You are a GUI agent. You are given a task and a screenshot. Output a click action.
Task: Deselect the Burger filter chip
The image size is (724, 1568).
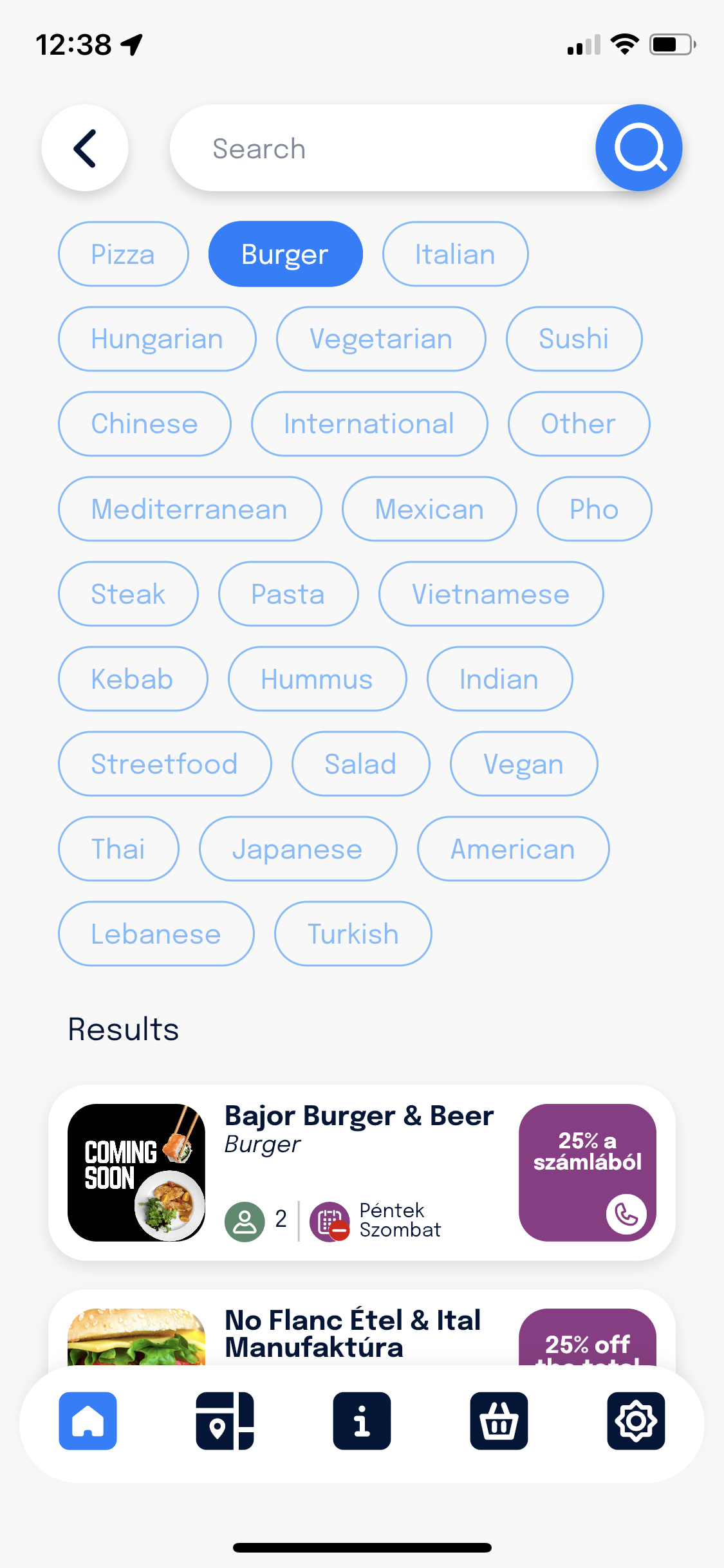pos(285,254)
